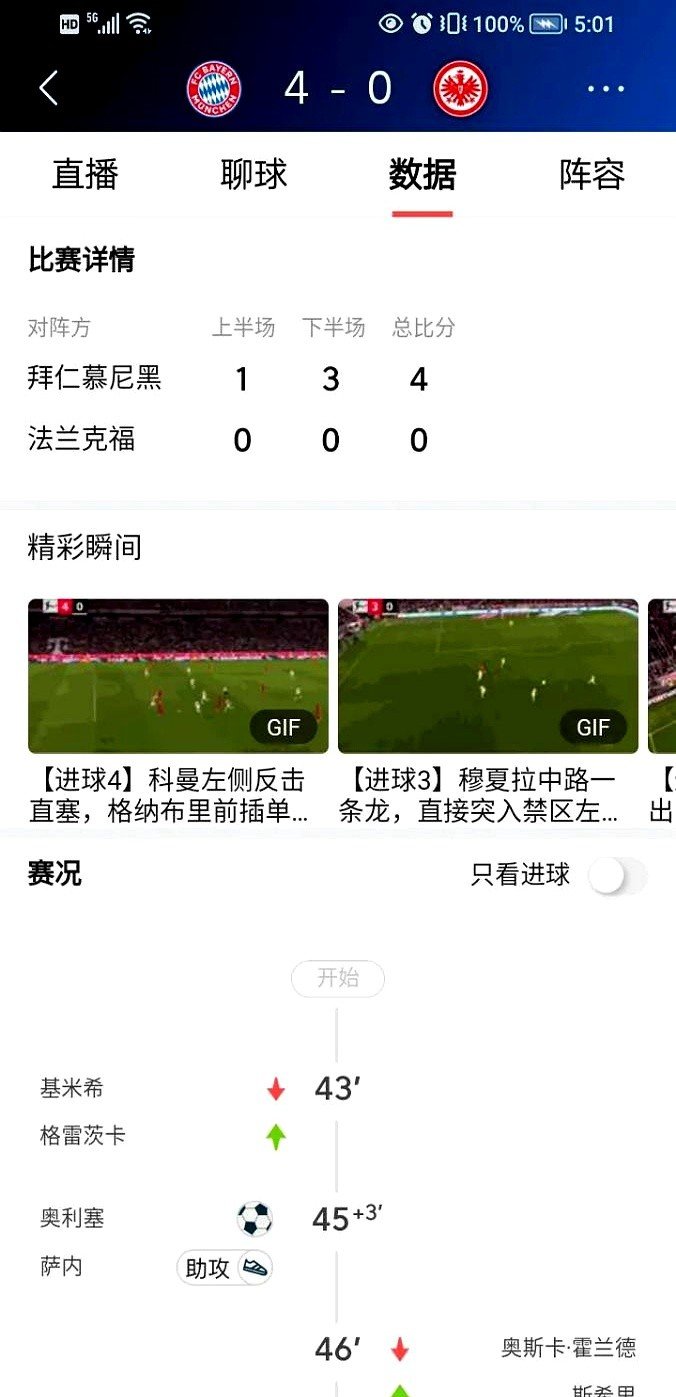This screenshot has width=676, height=1397.
Task: Enable the 只看进球 switch
Action: point(617,877)
